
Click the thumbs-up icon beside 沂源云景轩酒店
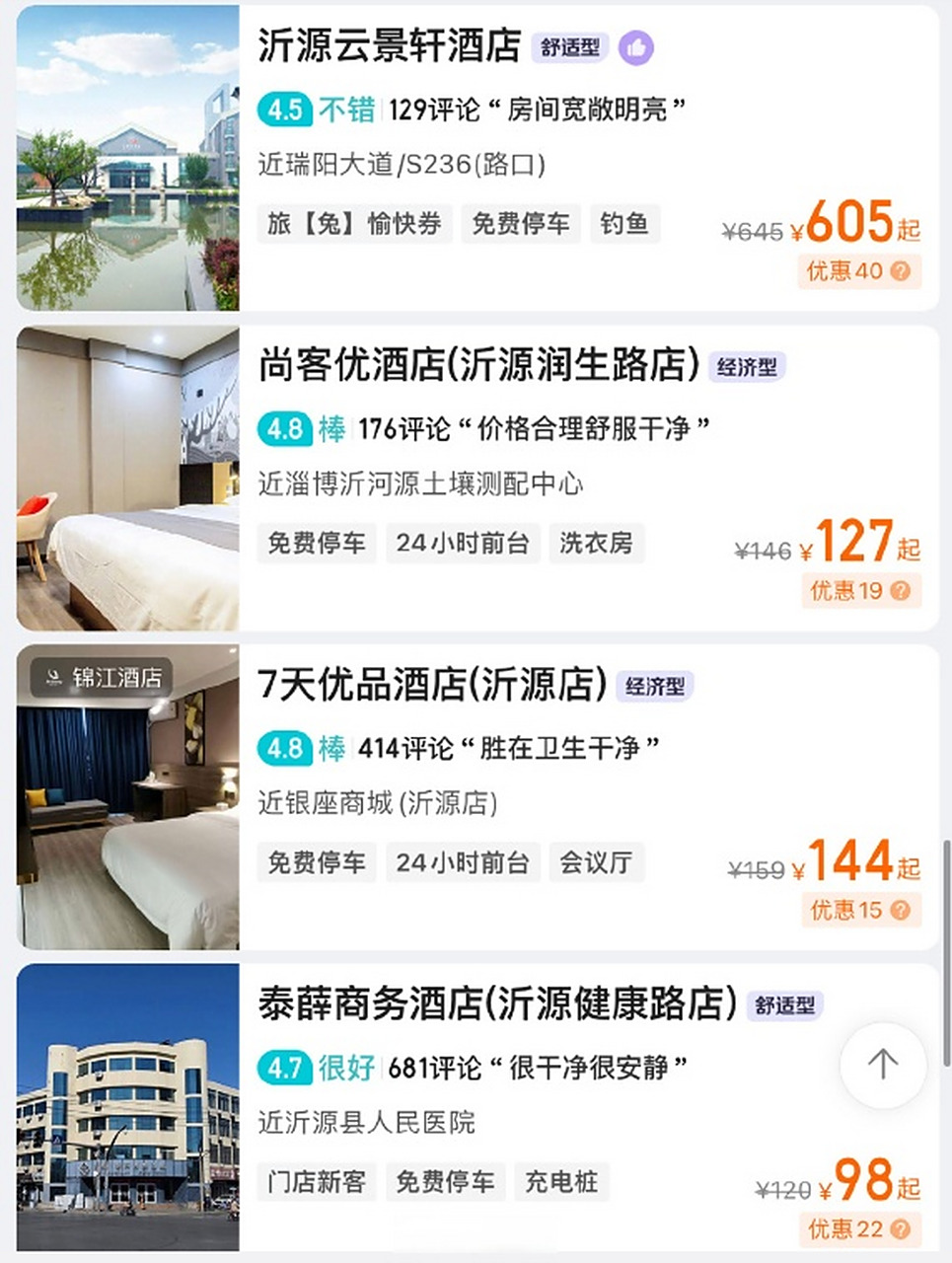pos(636,47)
